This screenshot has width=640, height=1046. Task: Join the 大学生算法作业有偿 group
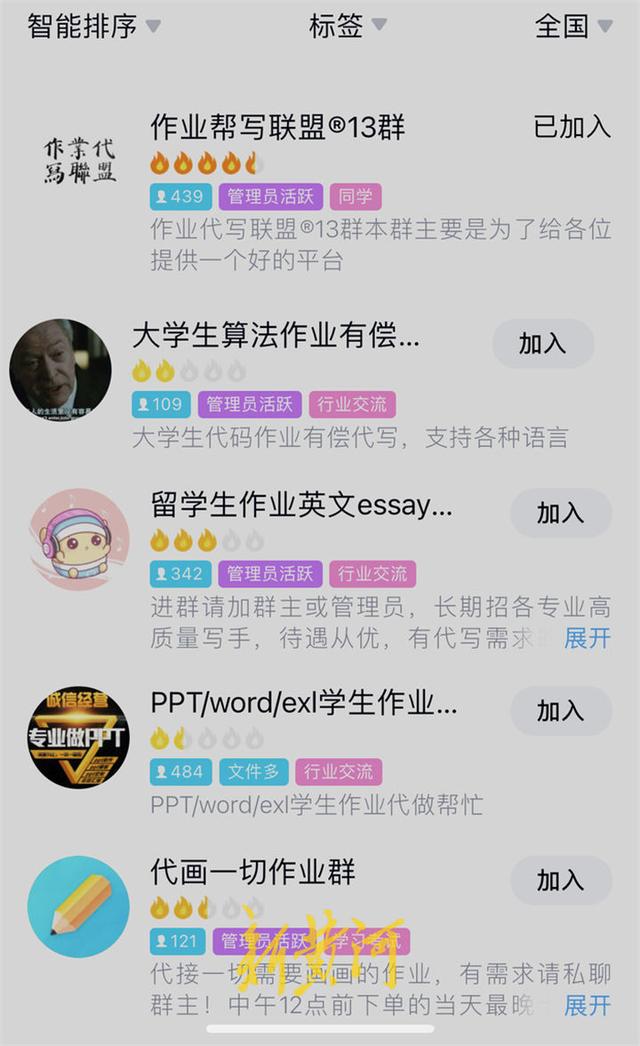point(543,344)
